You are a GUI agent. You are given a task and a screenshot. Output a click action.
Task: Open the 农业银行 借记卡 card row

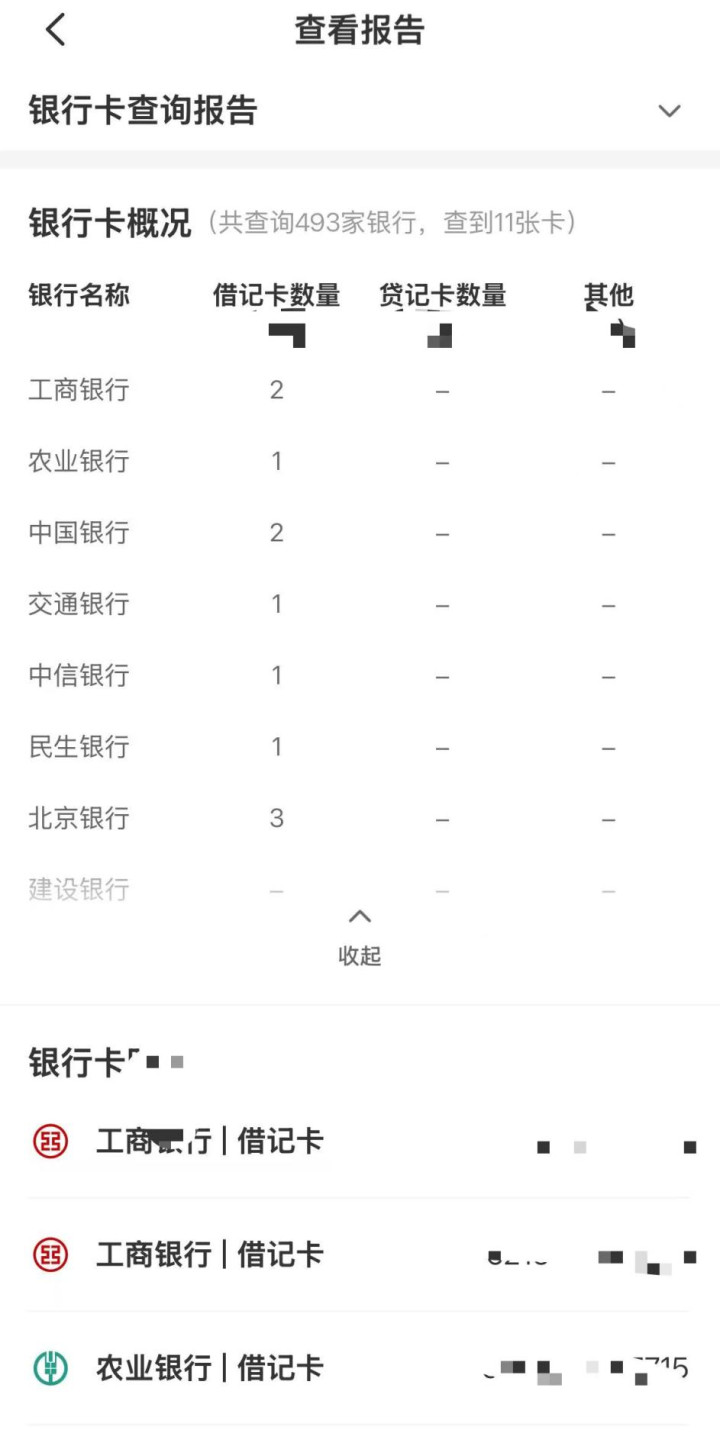[358, 1367]
